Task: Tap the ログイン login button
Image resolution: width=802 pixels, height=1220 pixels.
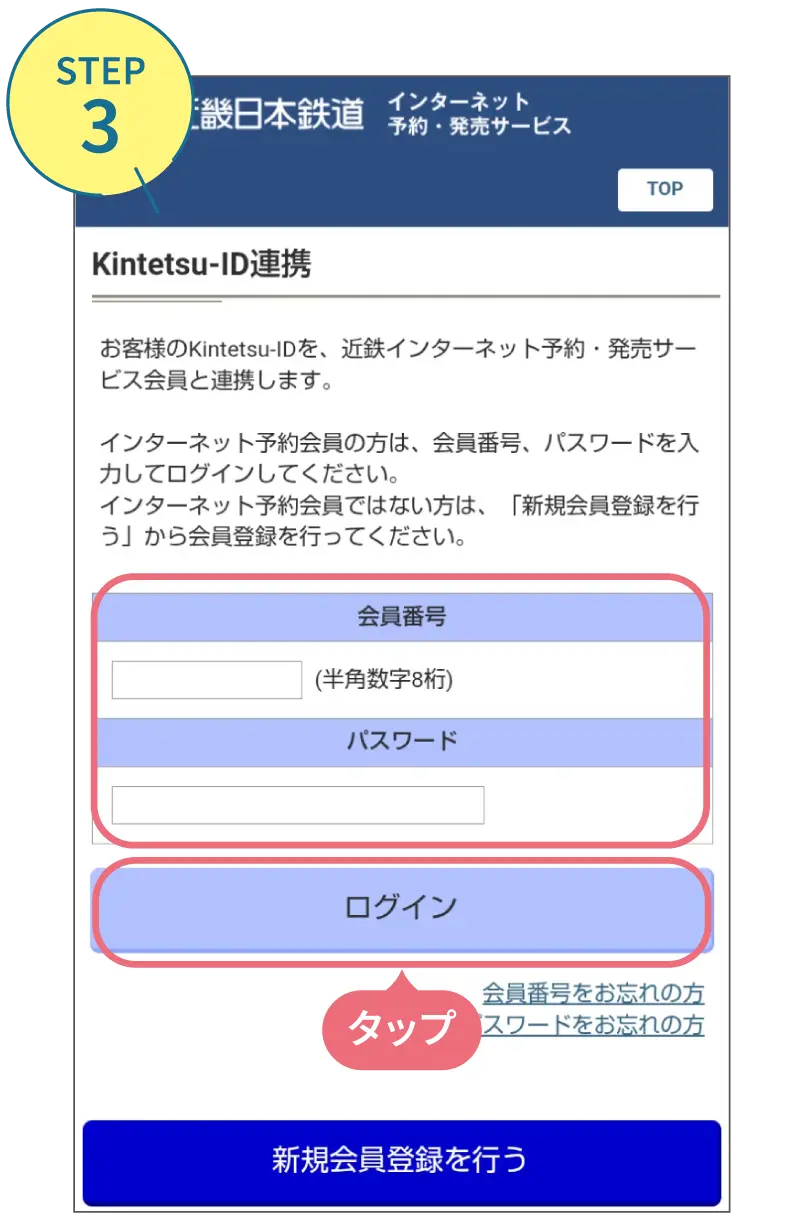Action: pos(400,905)
